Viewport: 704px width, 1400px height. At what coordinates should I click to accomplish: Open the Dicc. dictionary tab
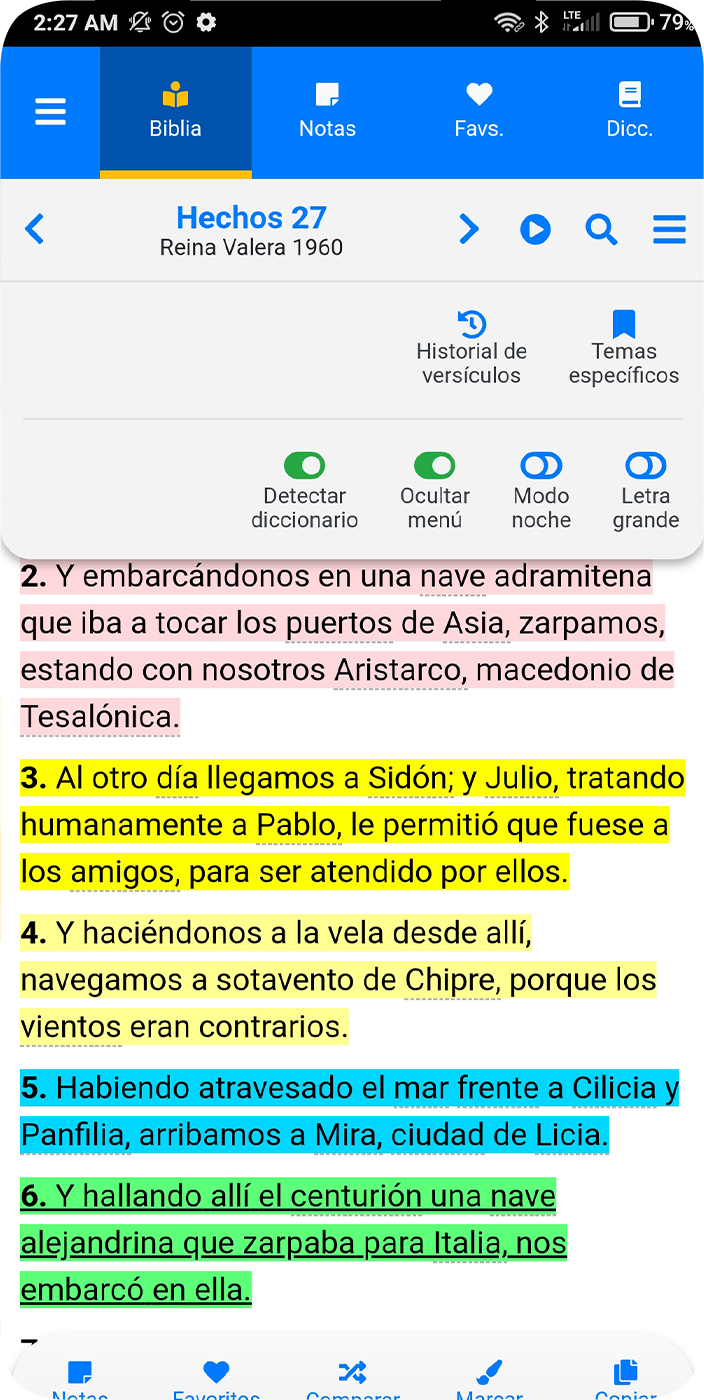pyautogui.click(x=629, y=112)
